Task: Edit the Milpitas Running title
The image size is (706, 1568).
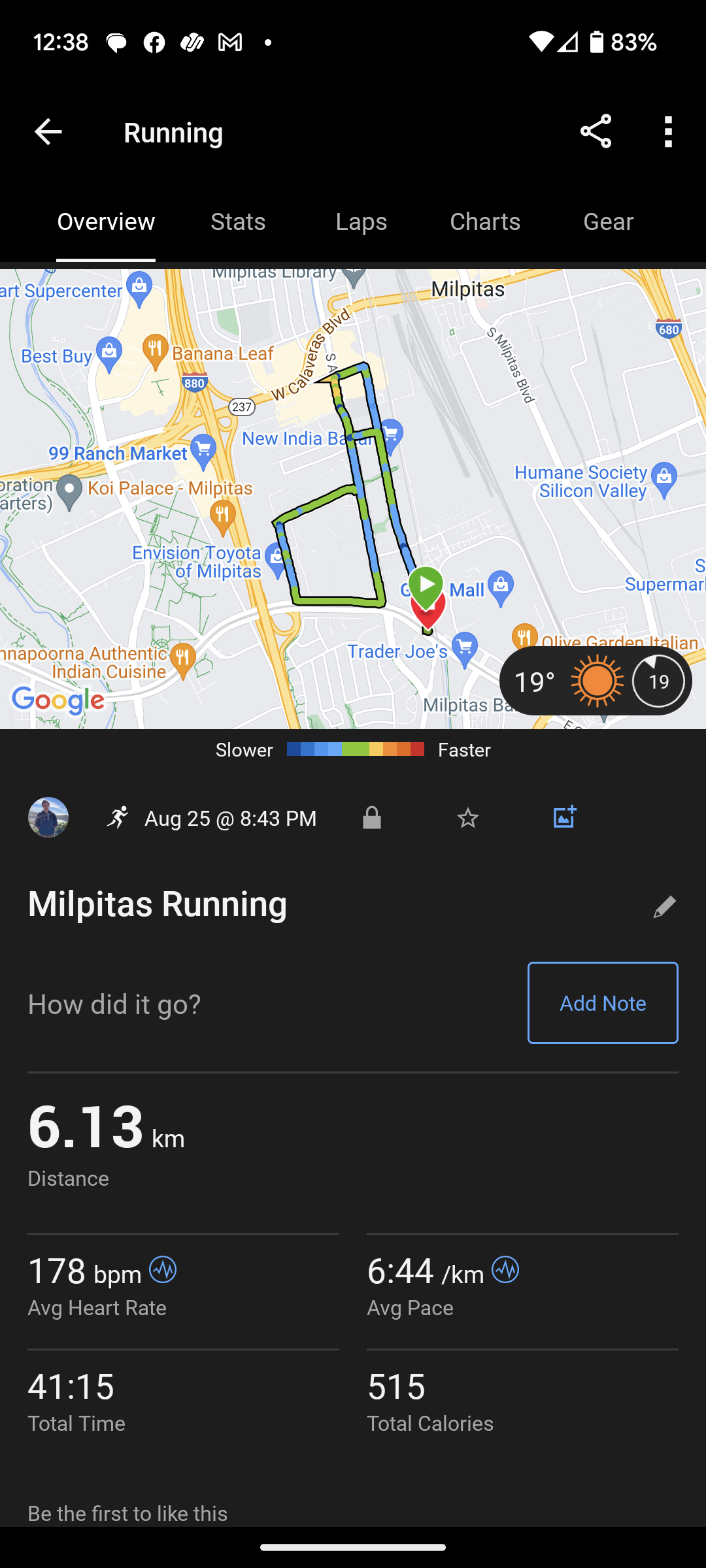Action: click(x=664, y=906)
